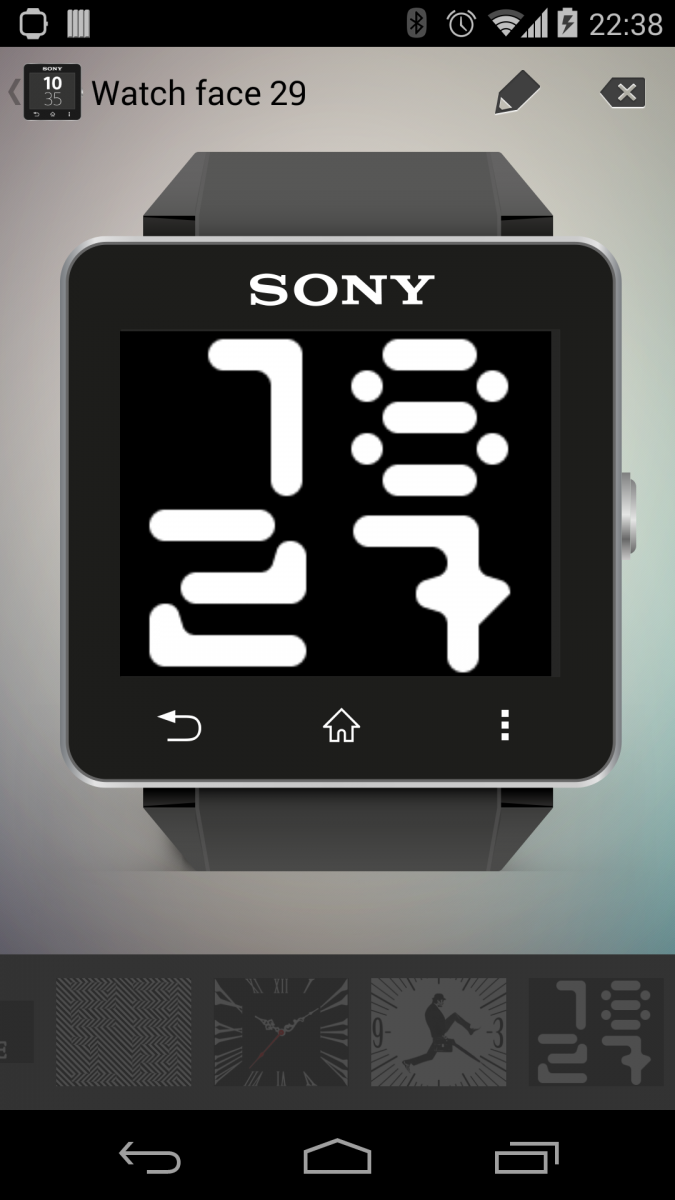Screen dimensions: 675x1200
Task: Delete this watch face
Action: [623, 93]
